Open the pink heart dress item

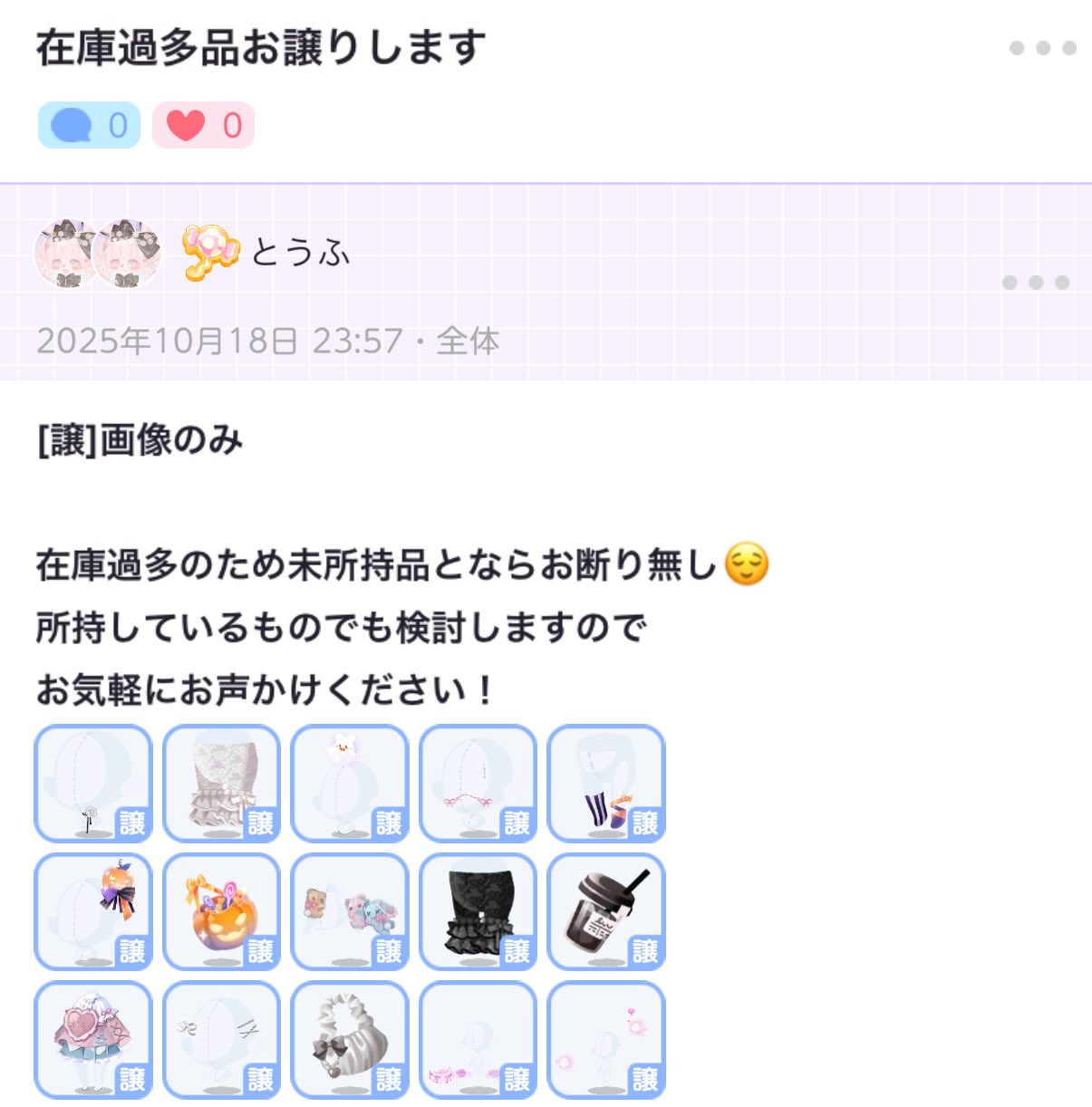tap(93, 1039)
